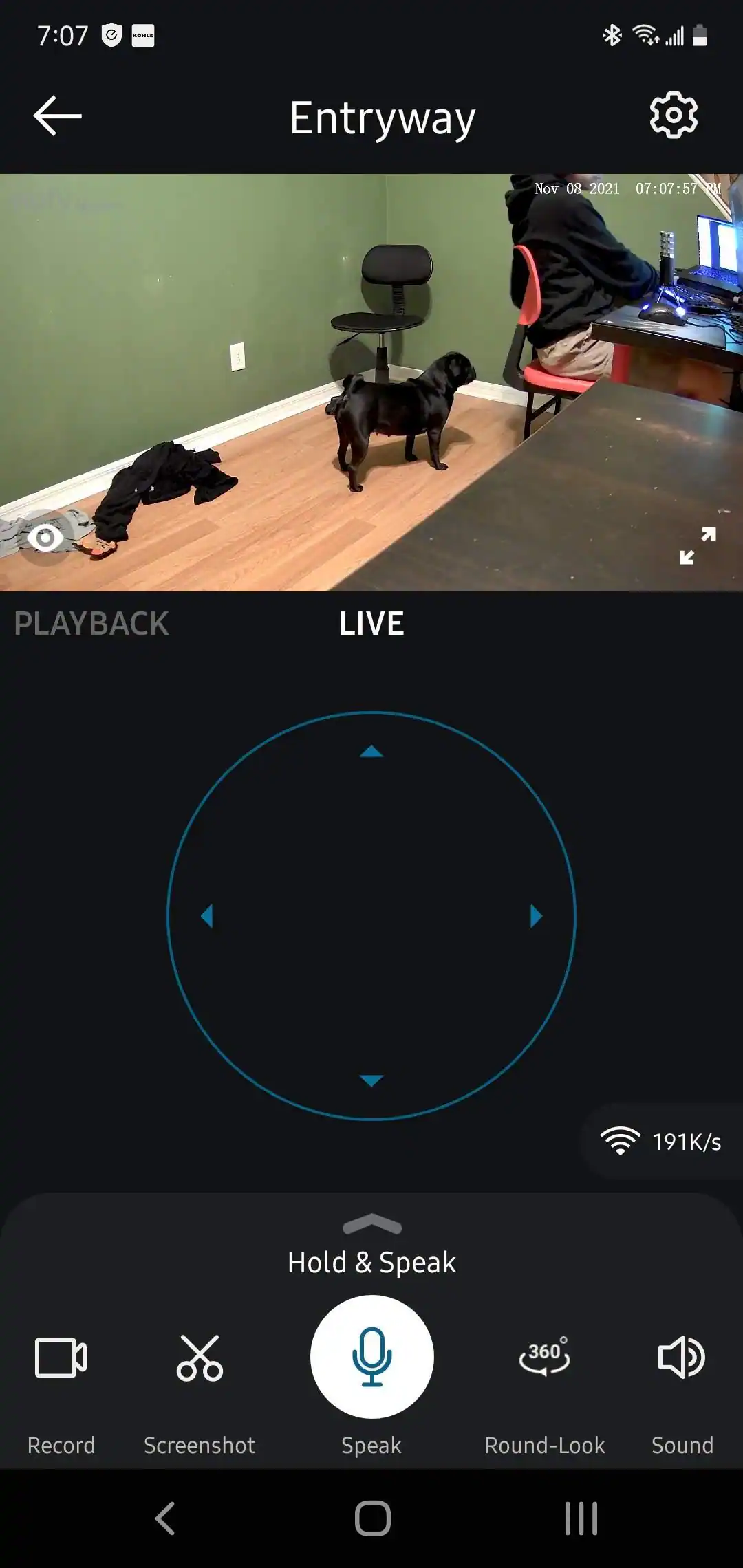Pan the camera left with the left arrow
This screenshot has width=743, height=1568.
coord(207,916)
